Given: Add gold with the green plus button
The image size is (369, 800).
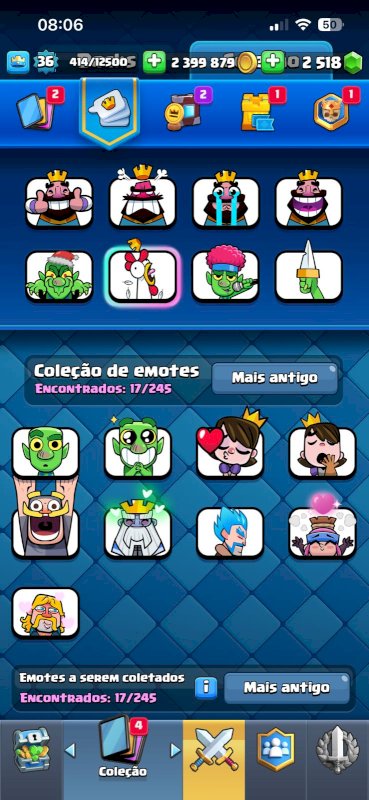Looking at the screenshot, I should (154, 62).
